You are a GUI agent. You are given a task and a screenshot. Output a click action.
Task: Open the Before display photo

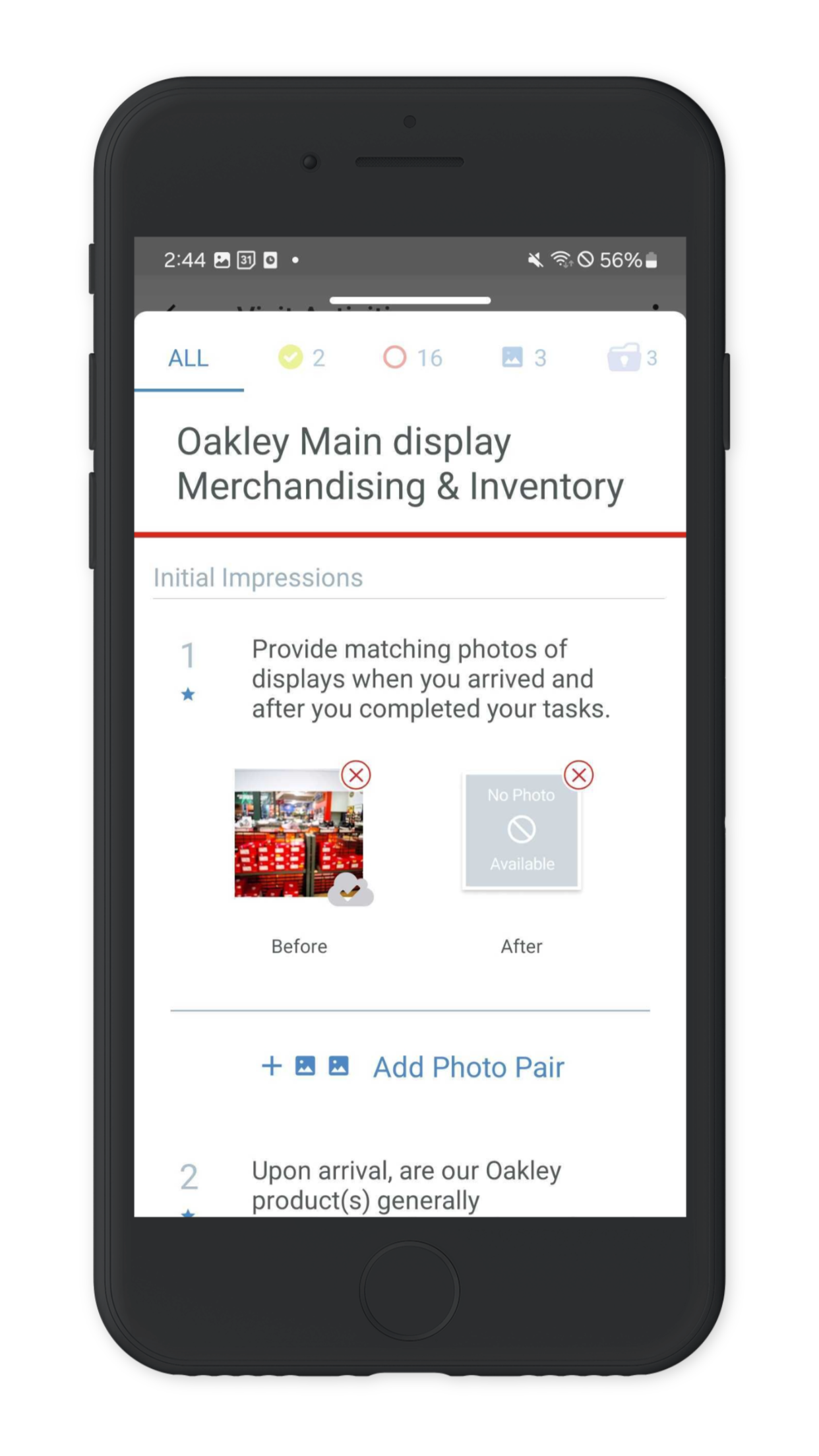[x=299, y=833]
